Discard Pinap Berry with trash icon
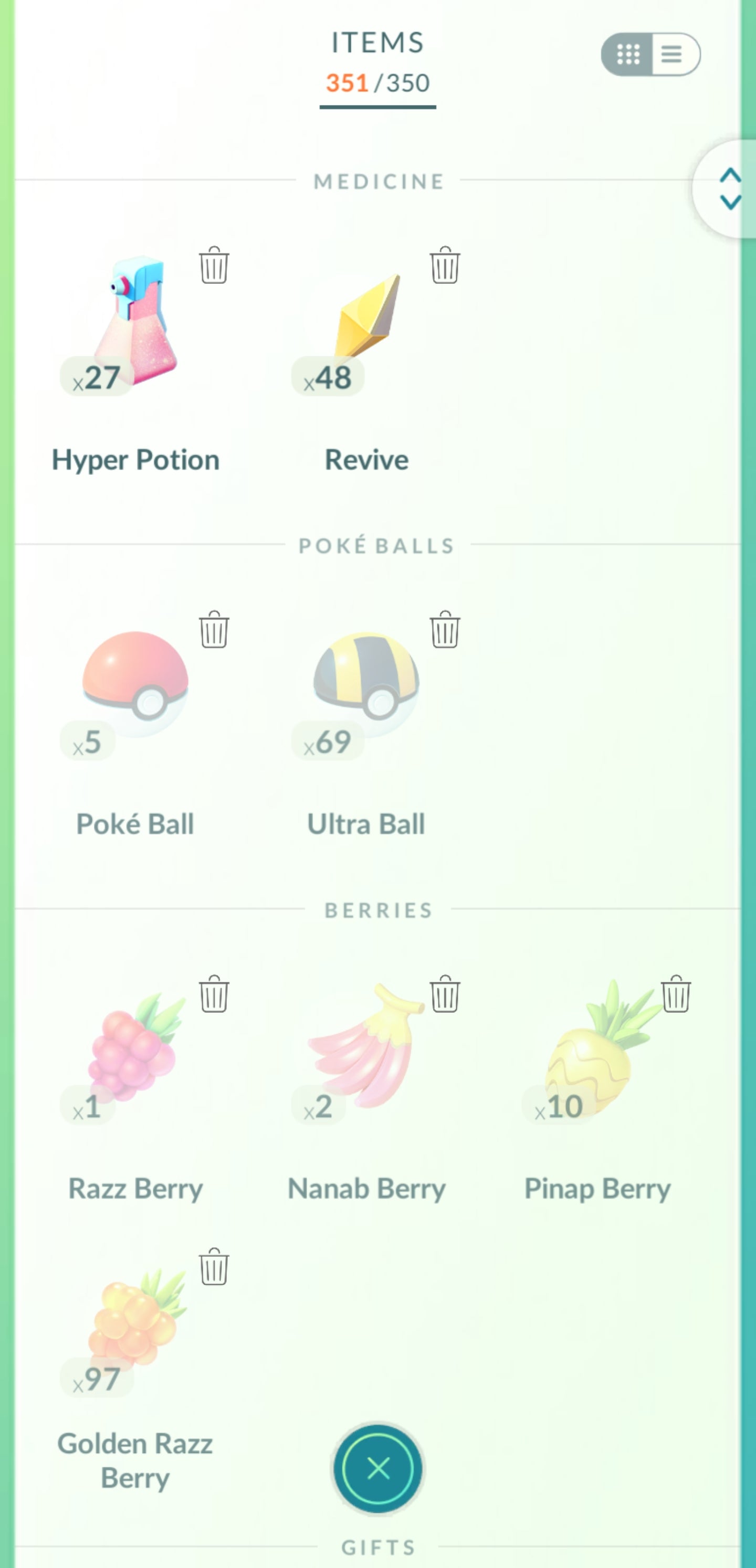The height and width of the screenshot is (1568, 756). 676,994
